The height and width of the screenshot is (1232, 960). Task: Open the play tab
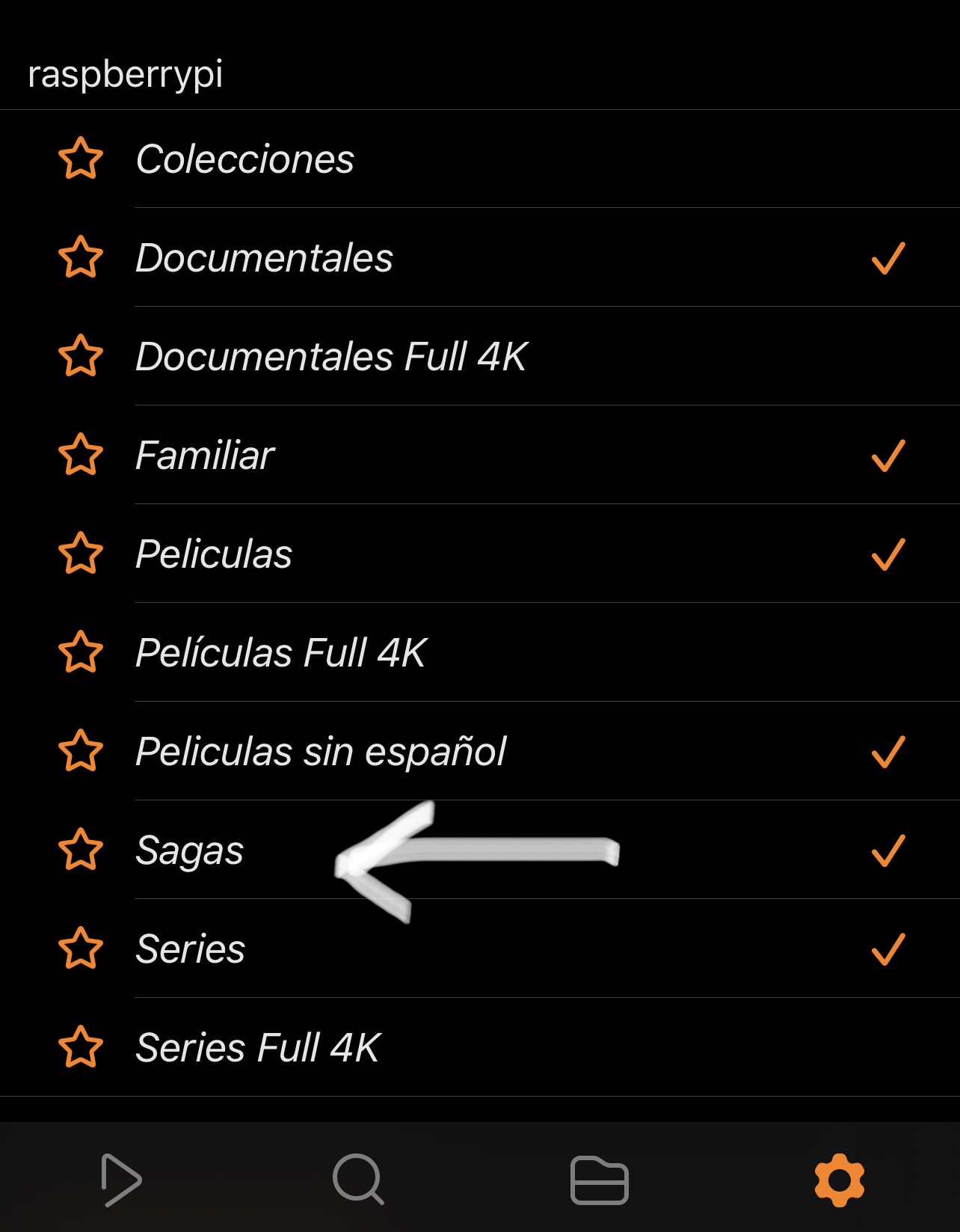[121, 1180]
